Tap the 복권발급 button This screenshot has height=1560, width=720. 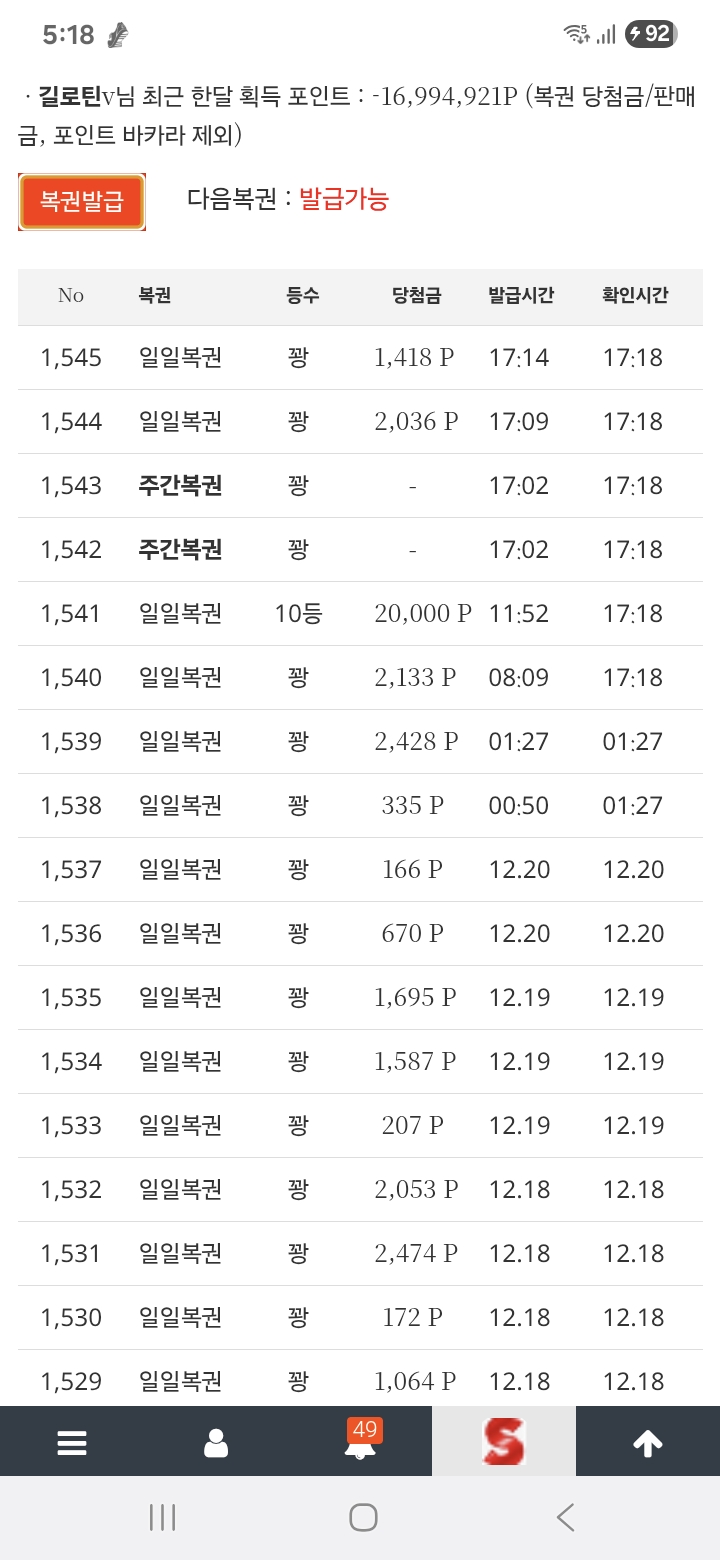pos(82,202)
